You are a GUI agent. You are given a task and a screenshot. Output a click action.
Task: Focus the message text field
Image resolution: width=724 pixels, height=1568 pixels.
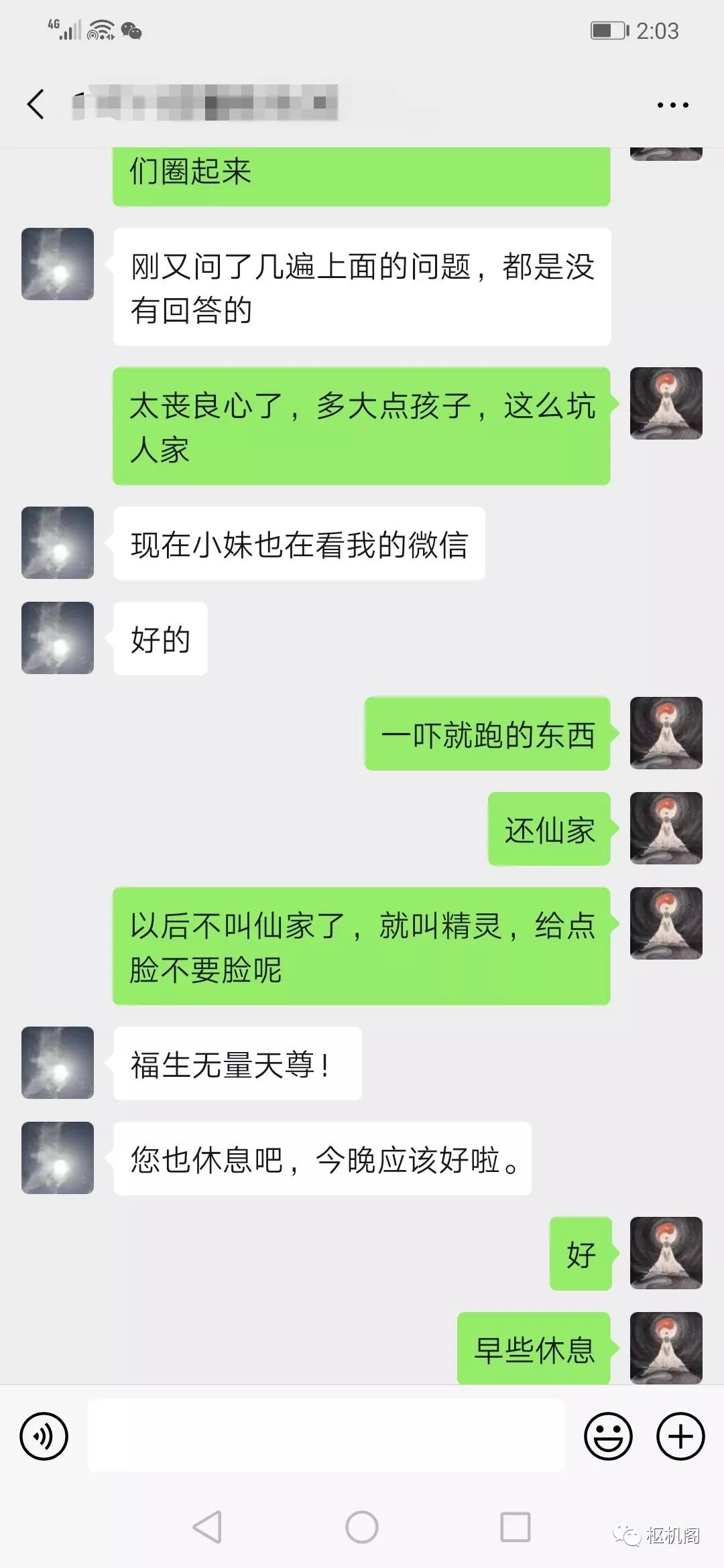click(x=325, y=1435)
